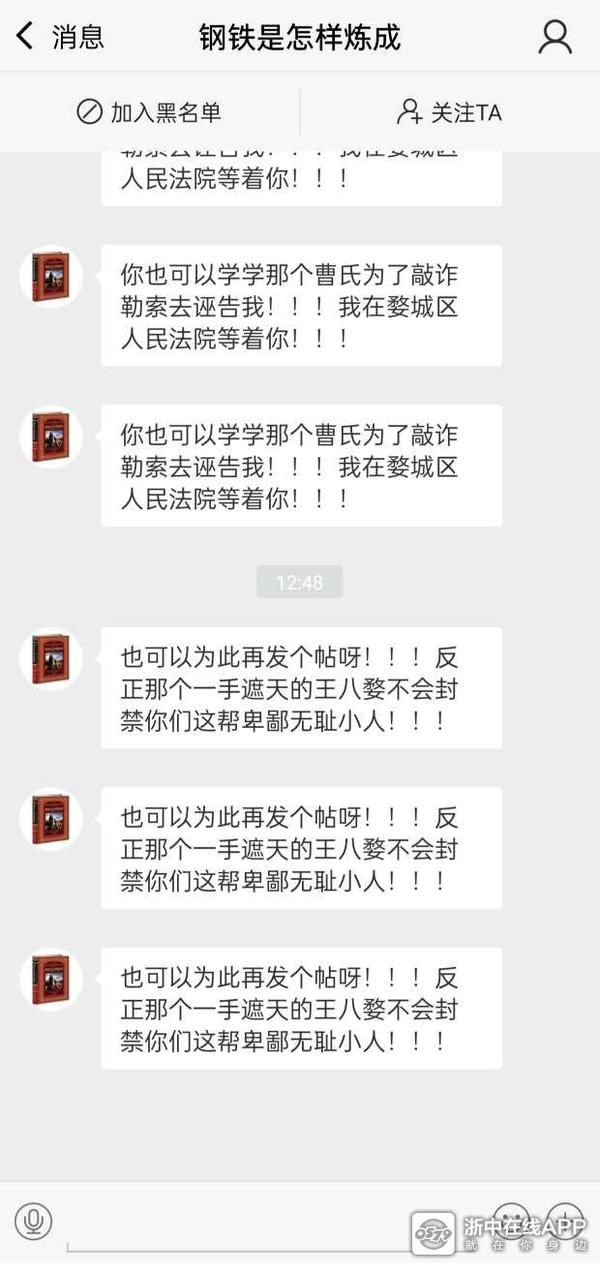This screenshot has height=1272, width=600.
Task: Open the user profile icon
Action: pos(555,37)
